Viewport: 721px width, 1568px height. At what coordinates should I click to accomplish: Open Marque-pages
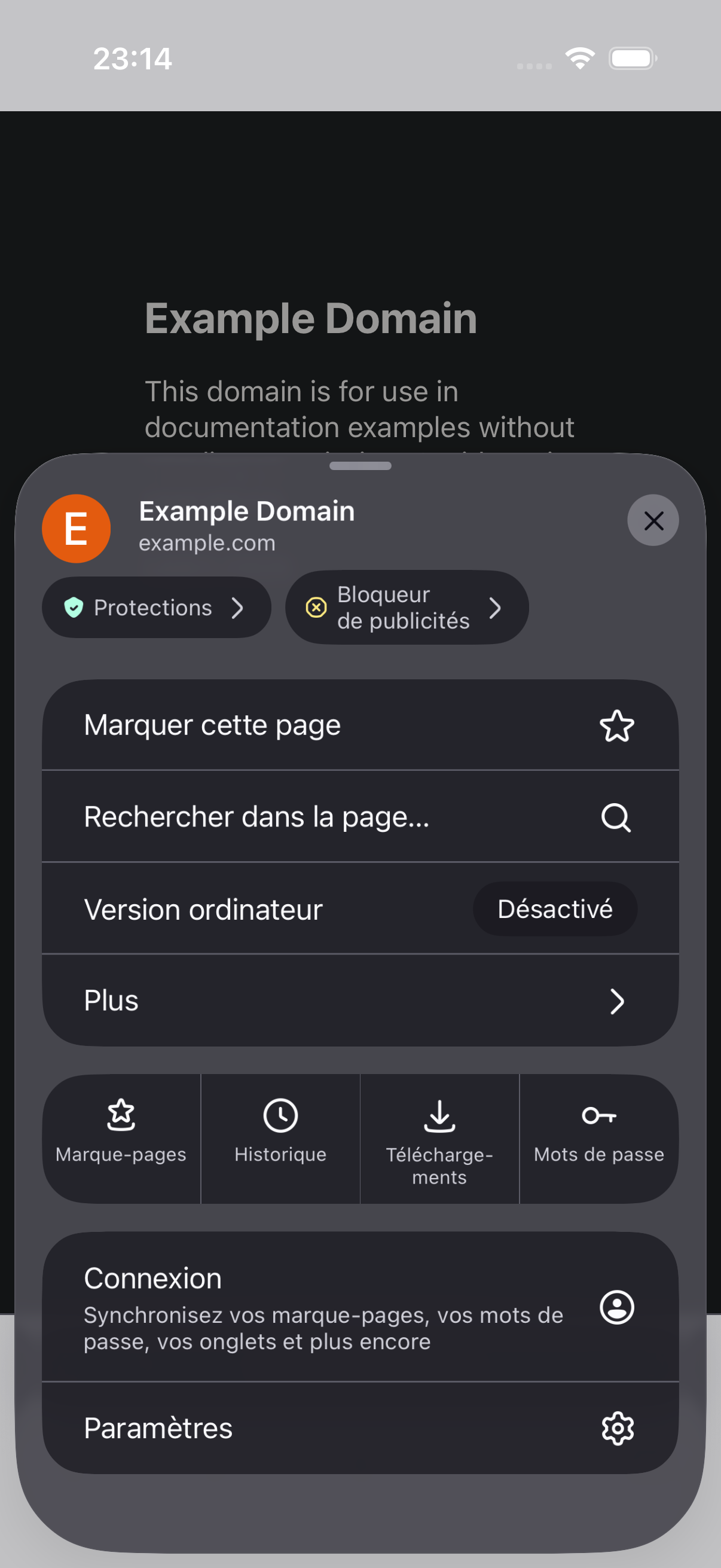(121, 1139)
